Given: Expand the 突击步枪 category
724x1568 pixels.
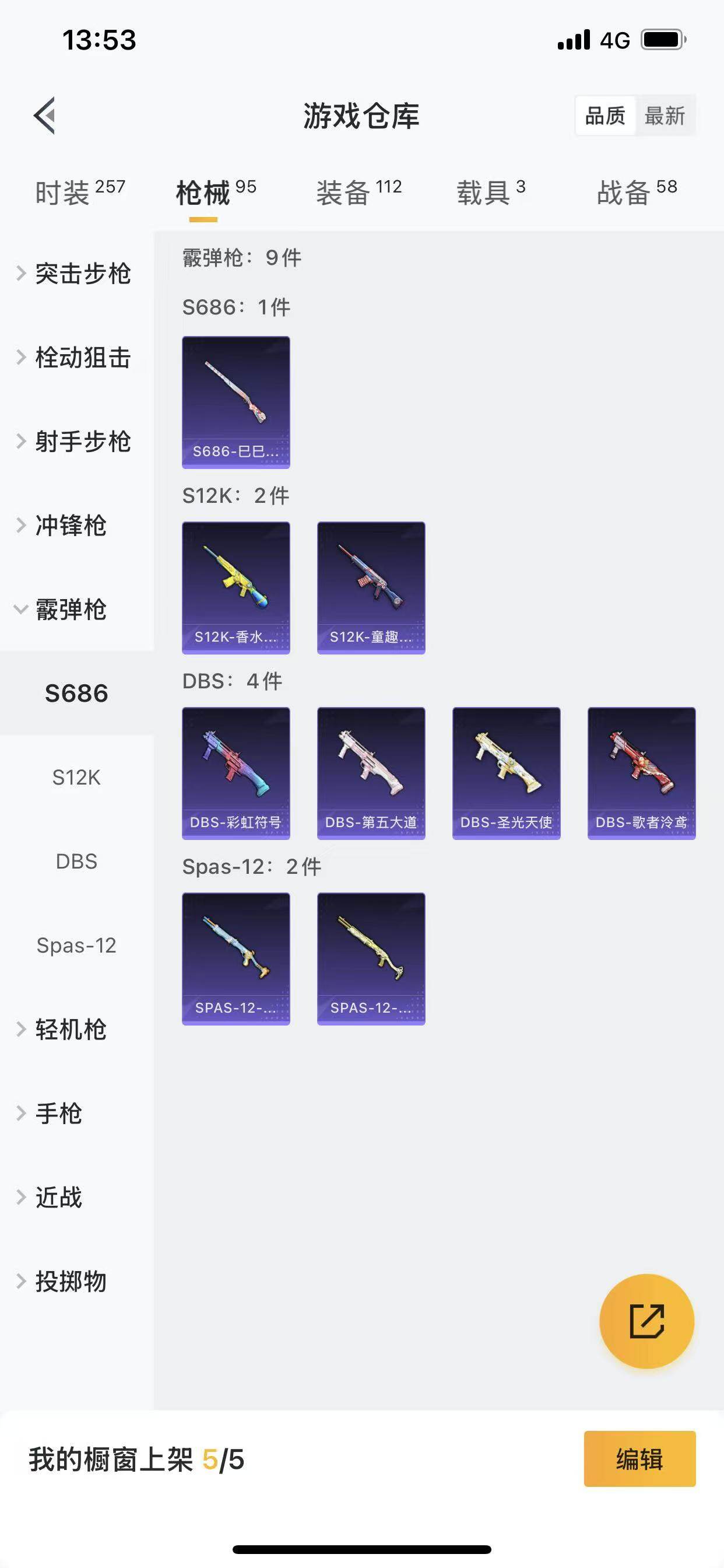Looking at the screenshot, I should pos(74,274).
